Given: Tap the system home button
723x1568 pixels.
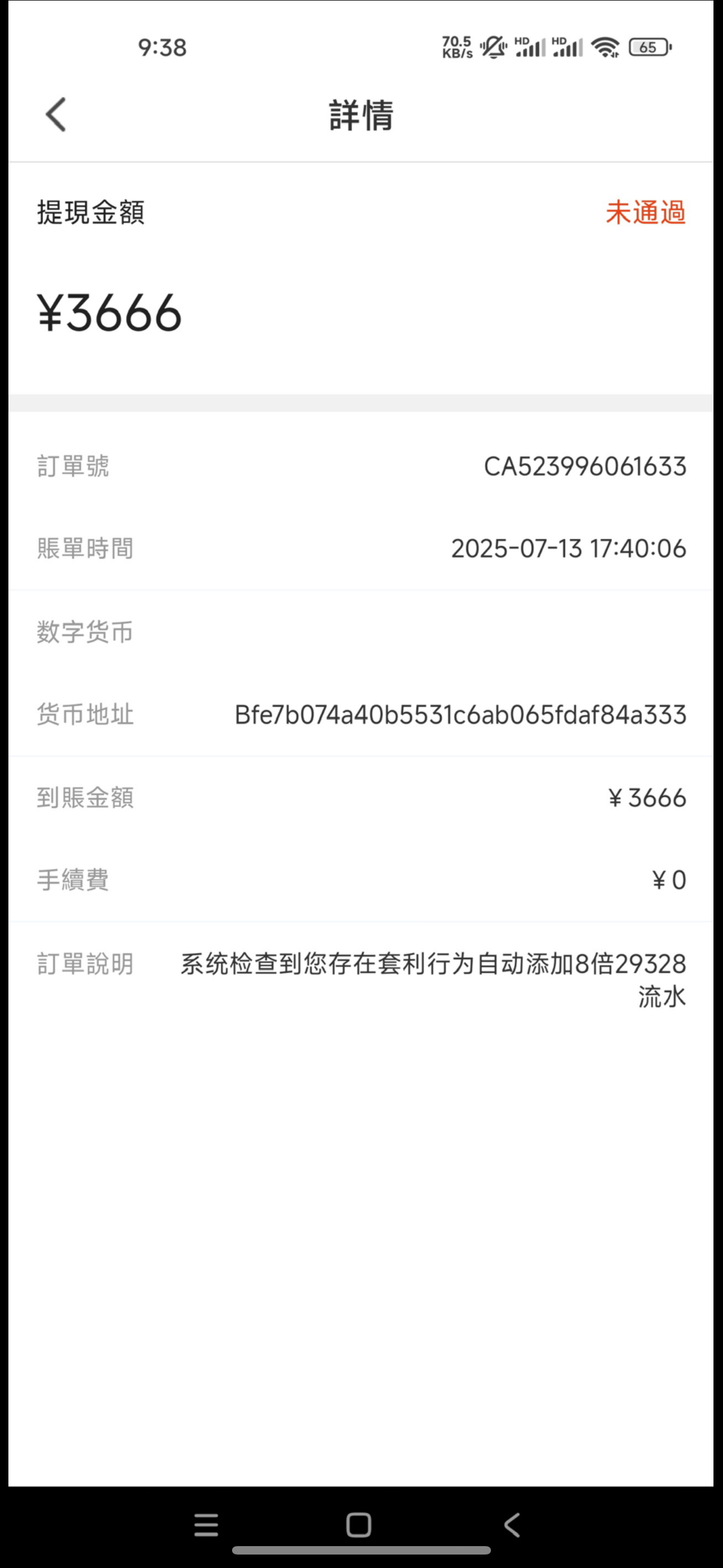Looking at the screenshot, I should point(359,1525).
